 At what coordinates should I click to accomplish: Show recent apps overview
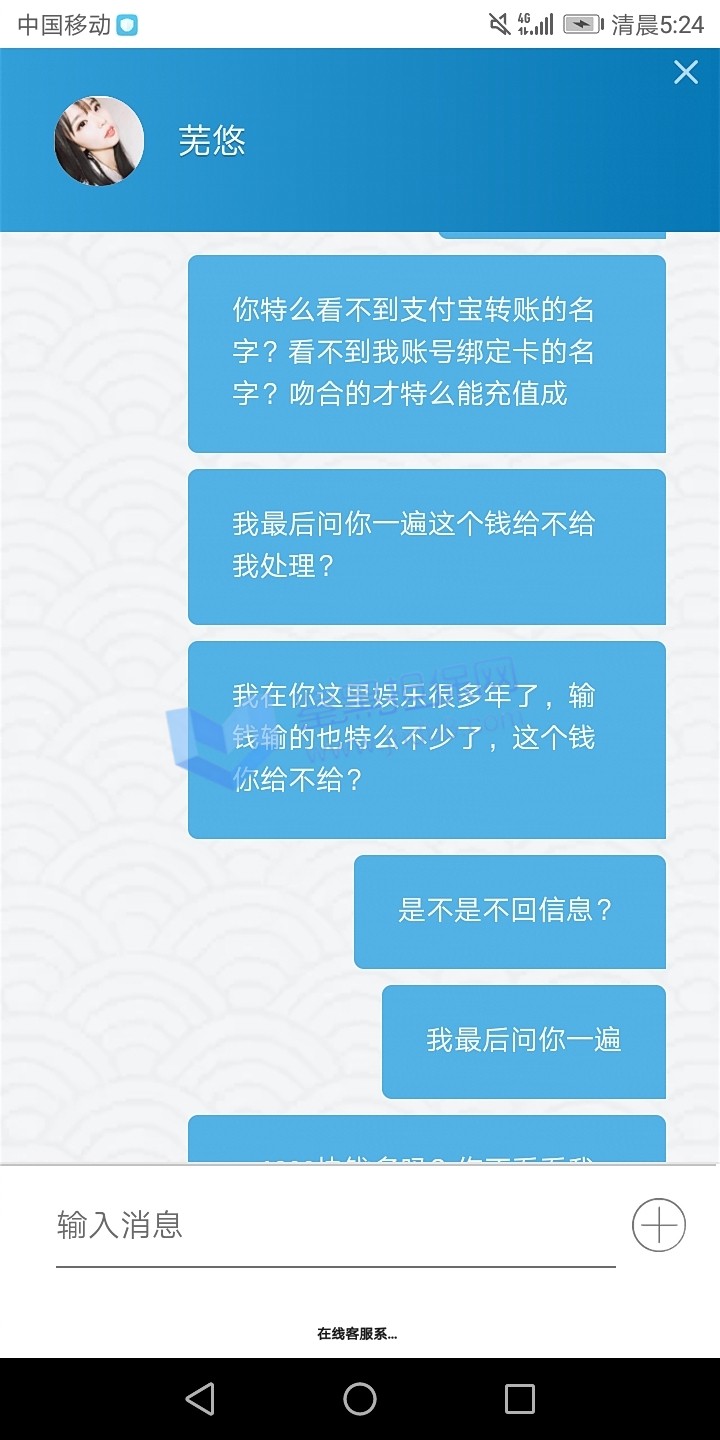click(519, 1399)
